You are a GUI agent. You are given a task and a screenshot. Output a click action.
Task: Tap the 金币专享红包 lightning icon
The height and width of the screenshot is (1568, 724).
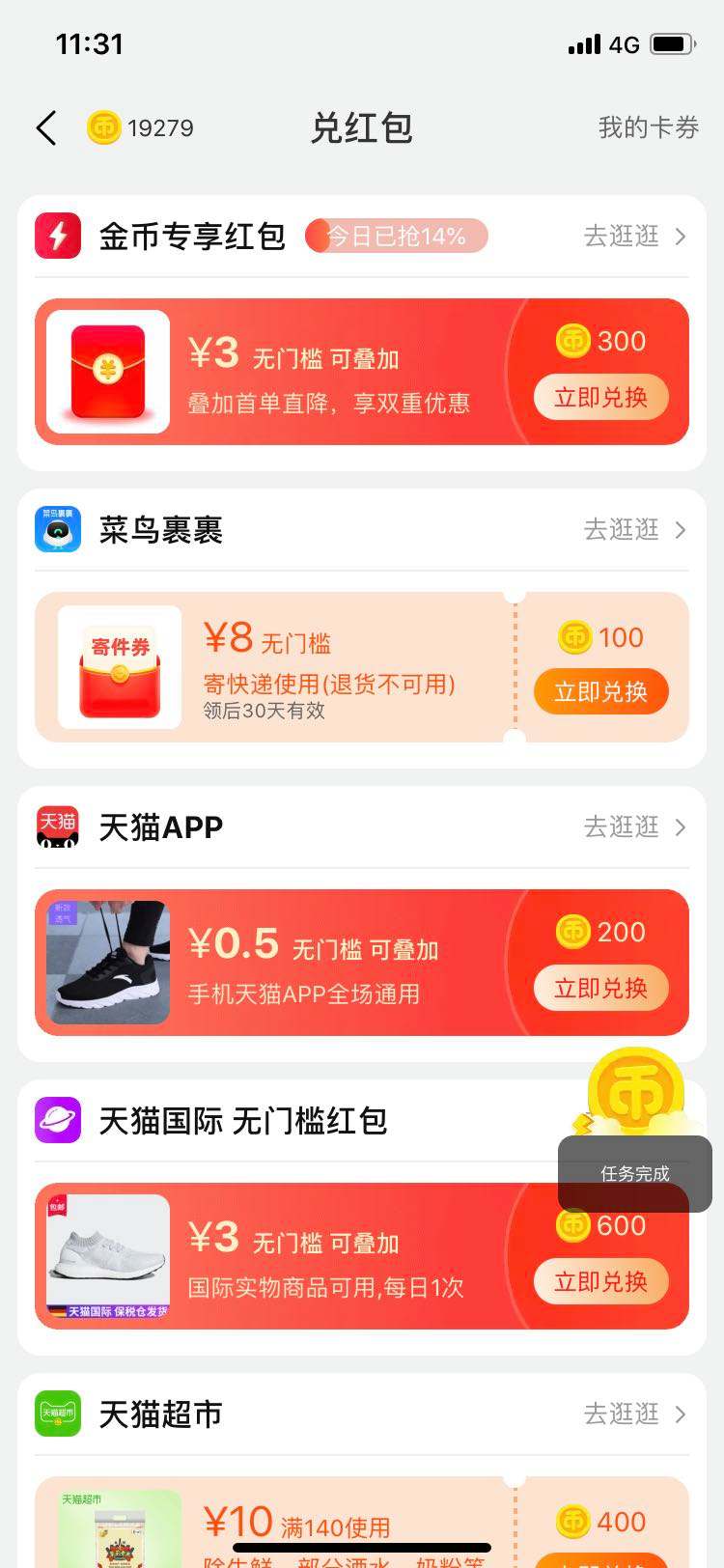tap(58, 236)
